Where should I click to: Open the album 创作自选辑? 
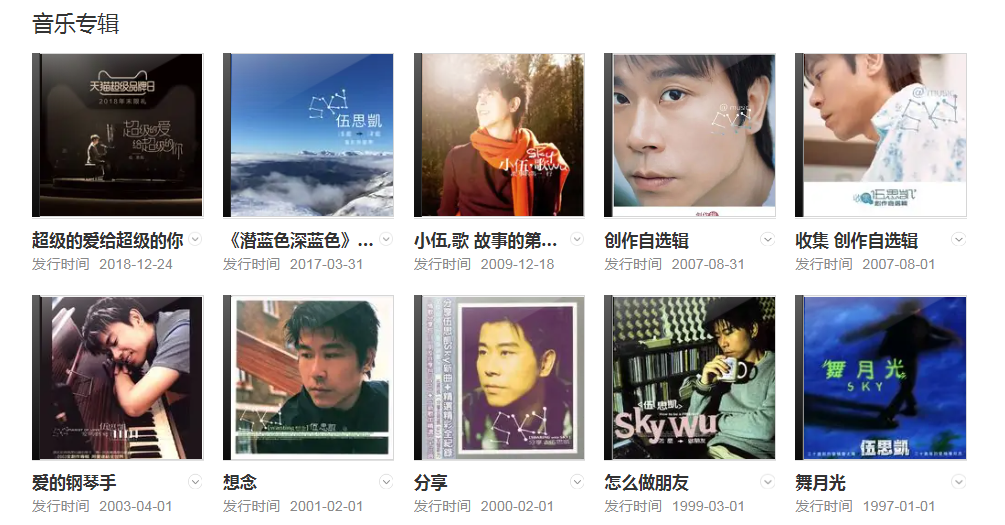tap(690, 135)
